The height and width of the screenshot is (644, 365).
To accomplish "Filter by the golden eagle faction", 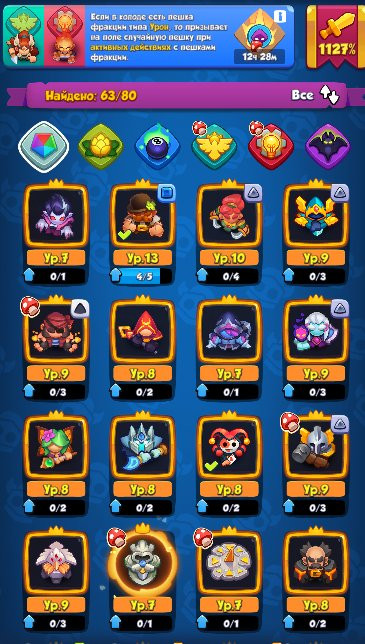I will click(x=213, y=147).
